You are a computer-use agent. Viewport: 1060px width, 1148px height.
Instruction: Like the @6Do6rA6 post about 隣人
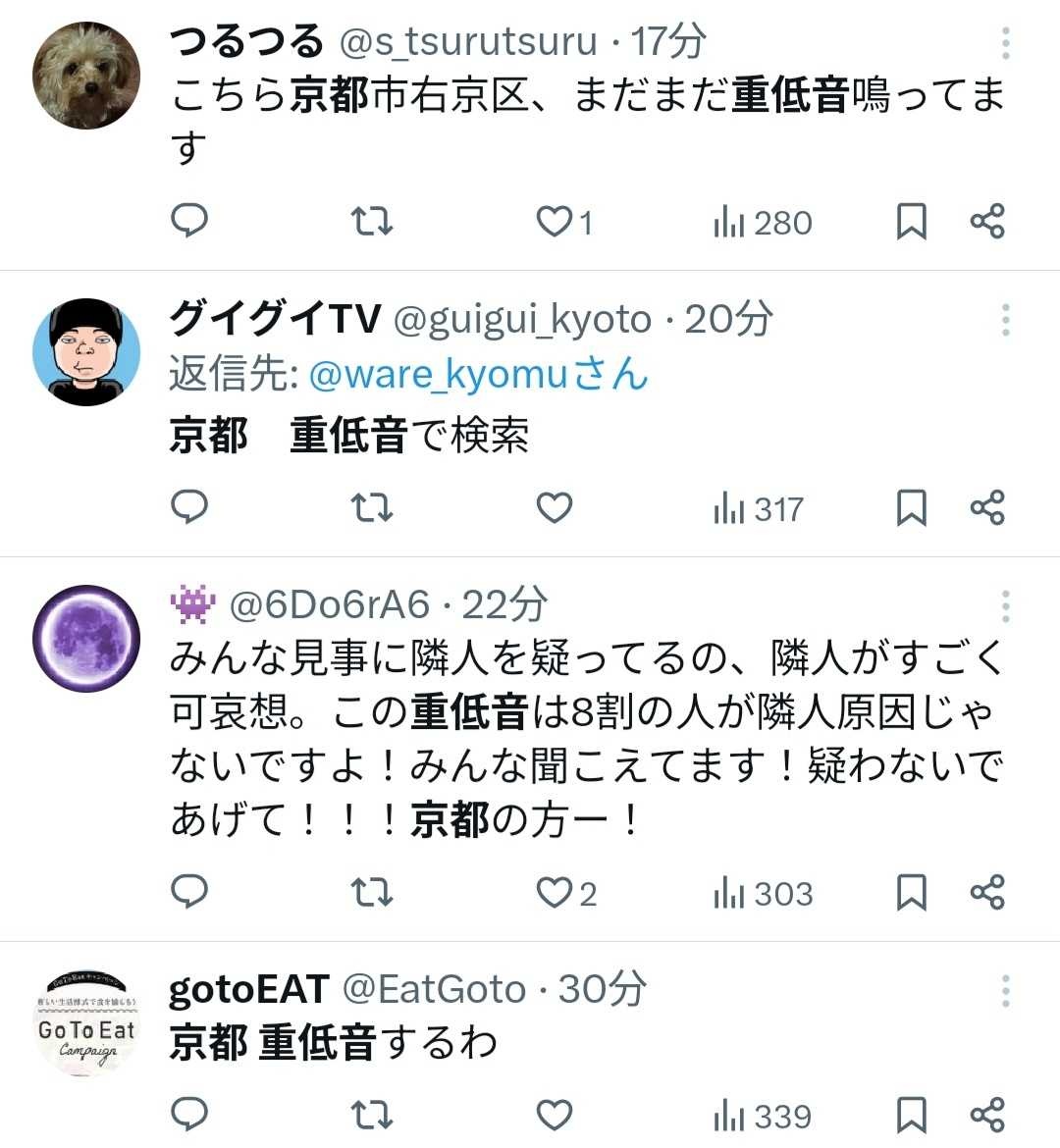click(555, 893)
